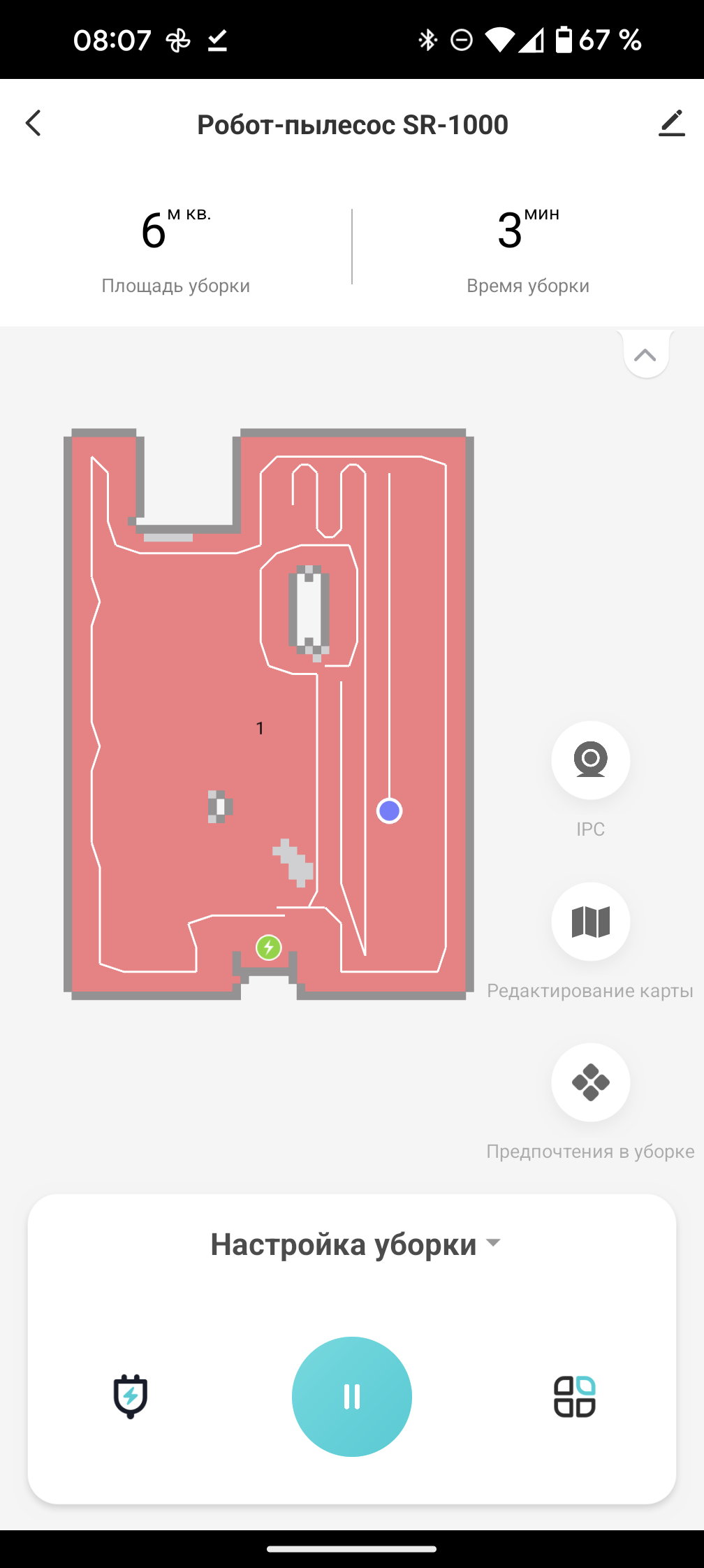Open the IPC camera view

[x=591, y=760]
